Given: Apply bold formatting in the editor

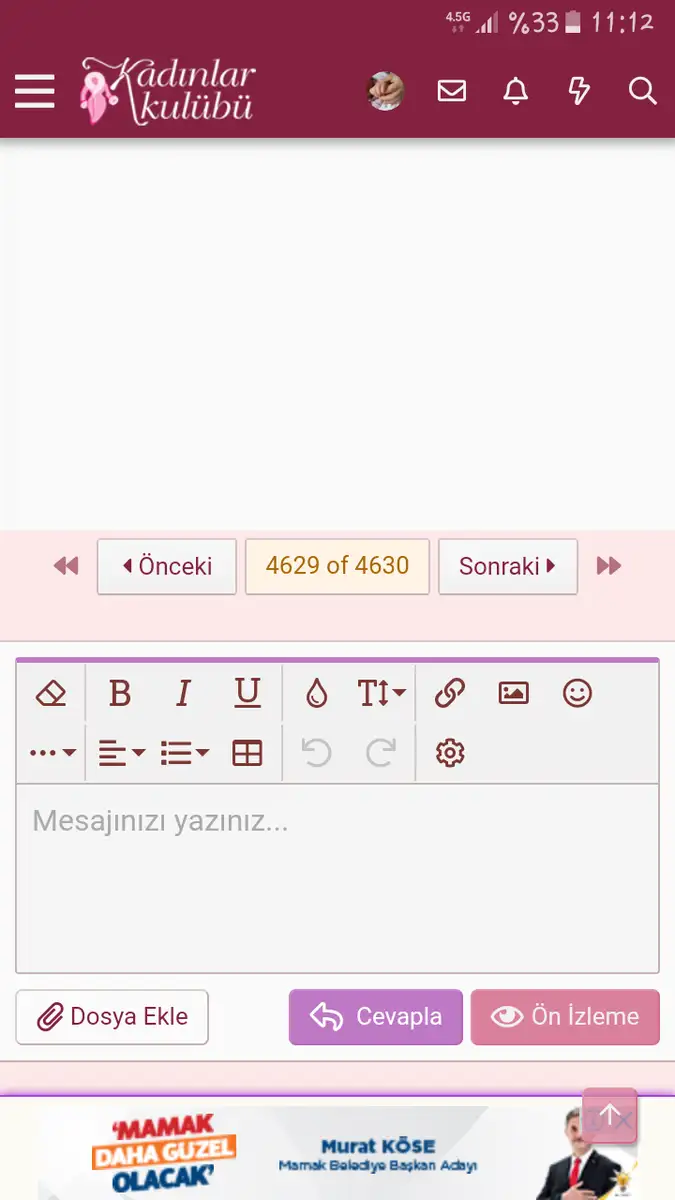Looking at the screenshot, I should [120, 693].
